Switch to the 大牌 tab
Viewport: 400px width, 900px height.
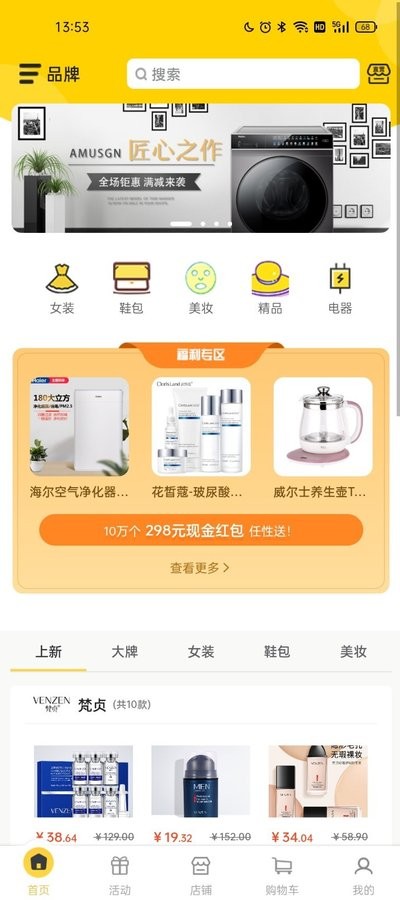125,651
